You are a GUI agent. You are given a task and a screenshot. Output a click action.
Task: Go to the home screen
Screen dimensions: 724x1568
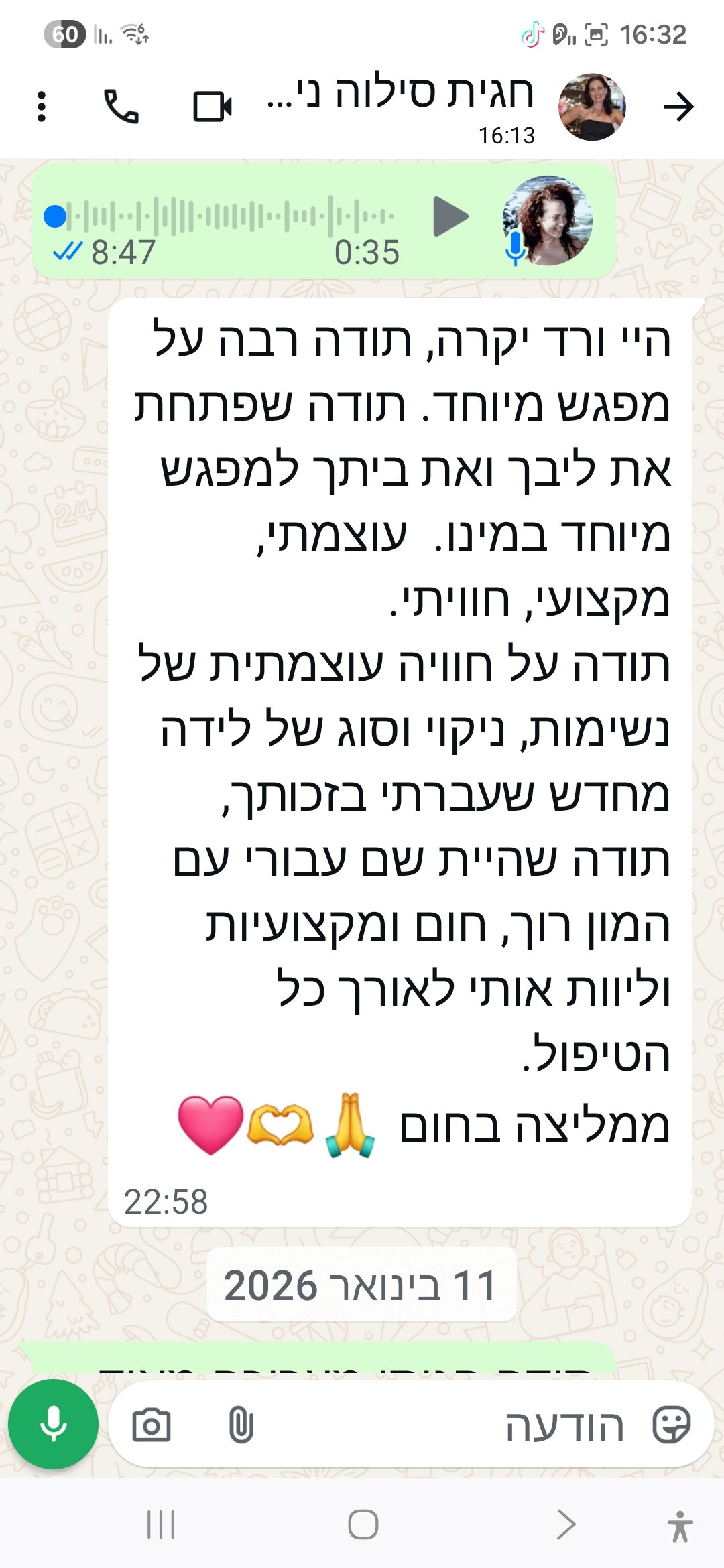click(363, 1524)
